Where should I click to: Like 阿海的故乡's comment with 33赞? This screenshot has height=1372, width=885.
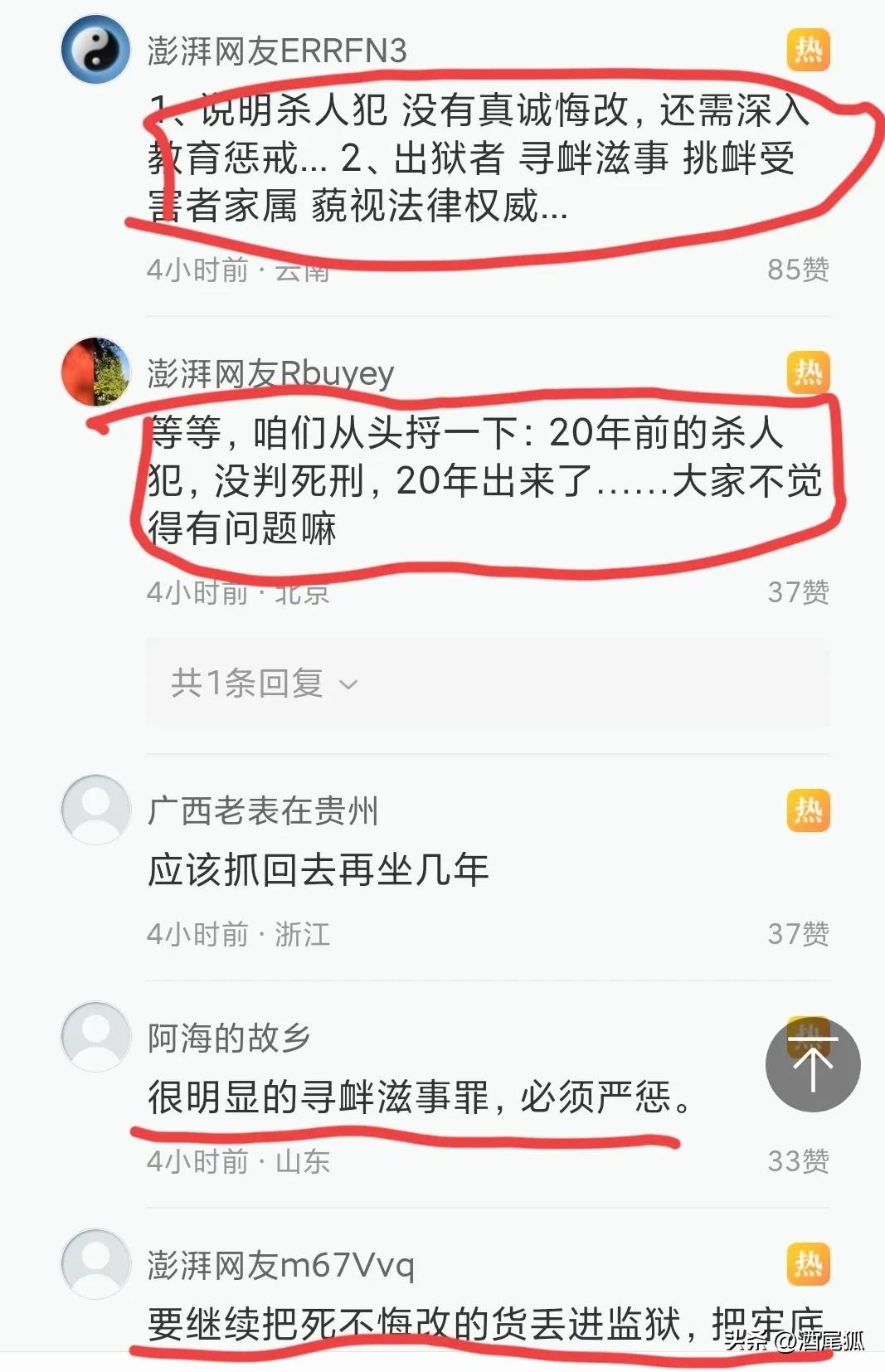point(797,1160)
